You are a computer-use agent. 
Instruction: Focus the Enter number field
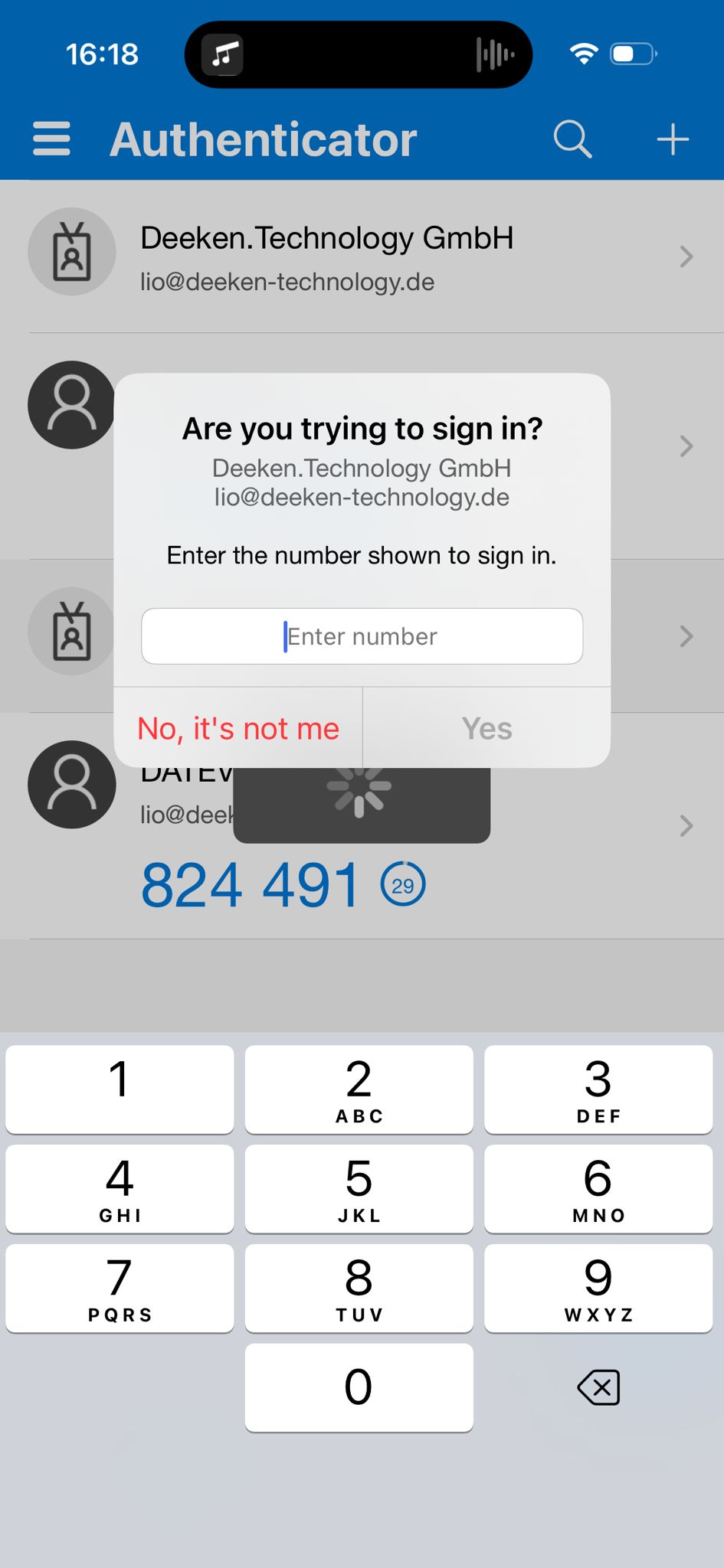pyautogui.click(x=362, y=636)
